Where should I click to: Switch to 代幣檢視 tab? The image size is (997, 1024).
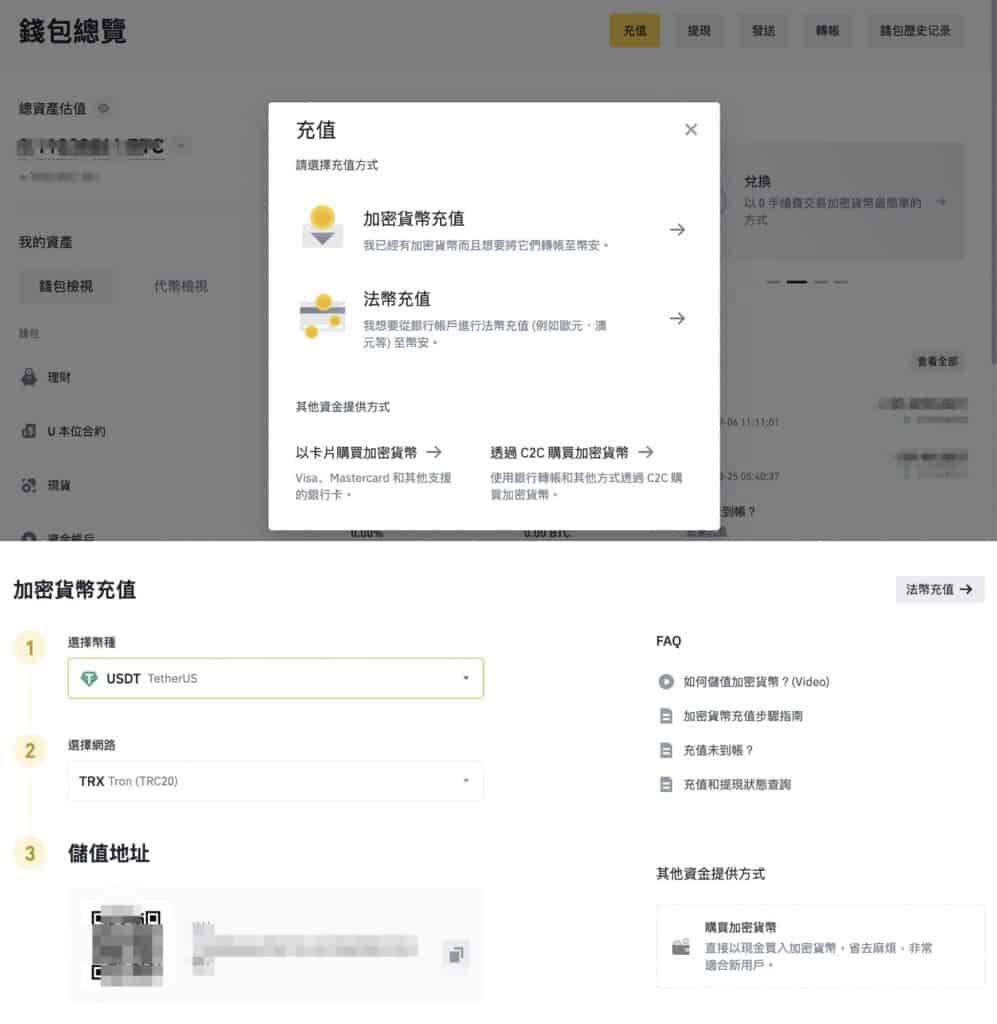181,286
